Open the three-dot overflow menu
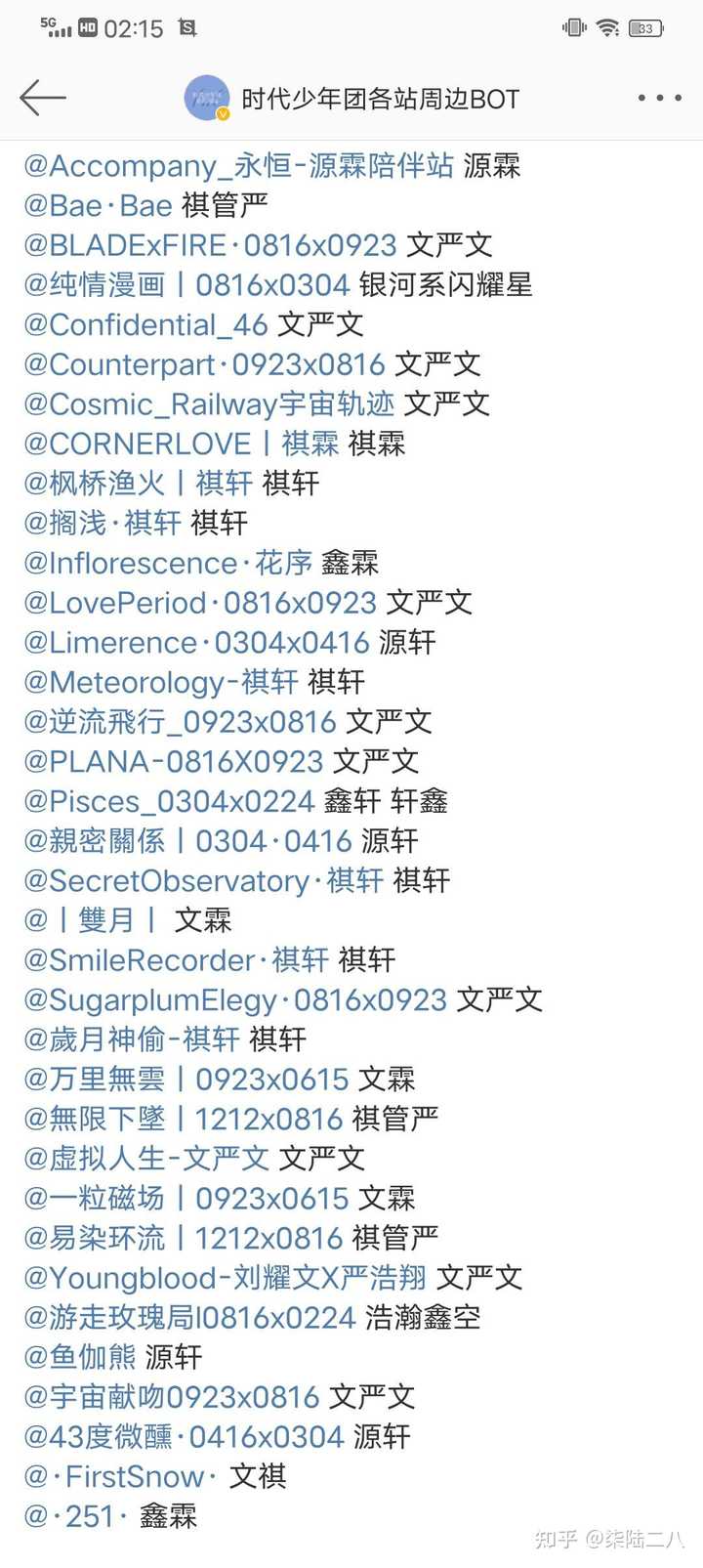Image resolution: width=703 pixels, height=1568 pixels. pyautogui.click(x=659, y=98)
